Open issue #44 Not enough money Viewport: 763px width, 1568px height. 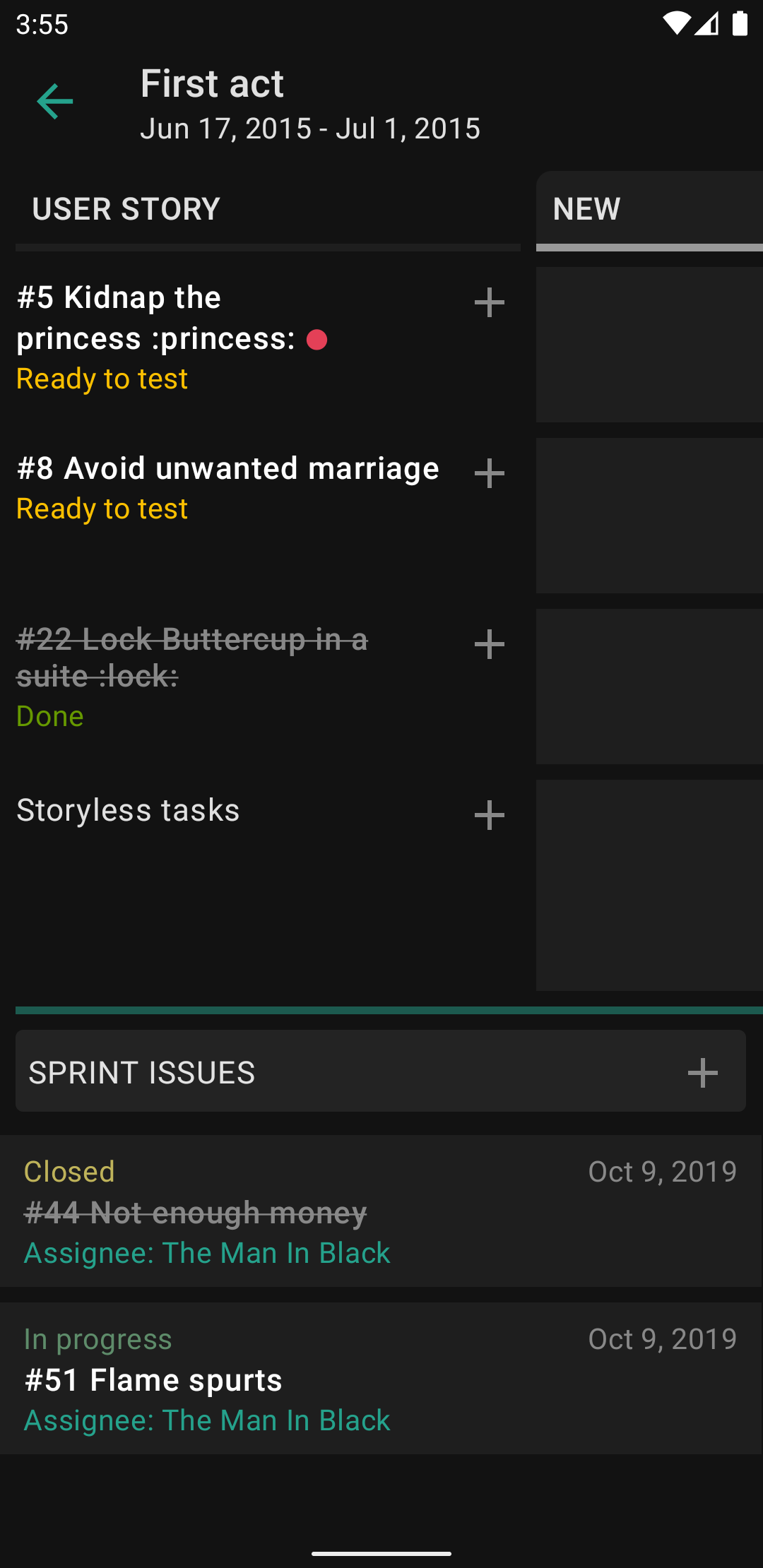[381, 1211]
